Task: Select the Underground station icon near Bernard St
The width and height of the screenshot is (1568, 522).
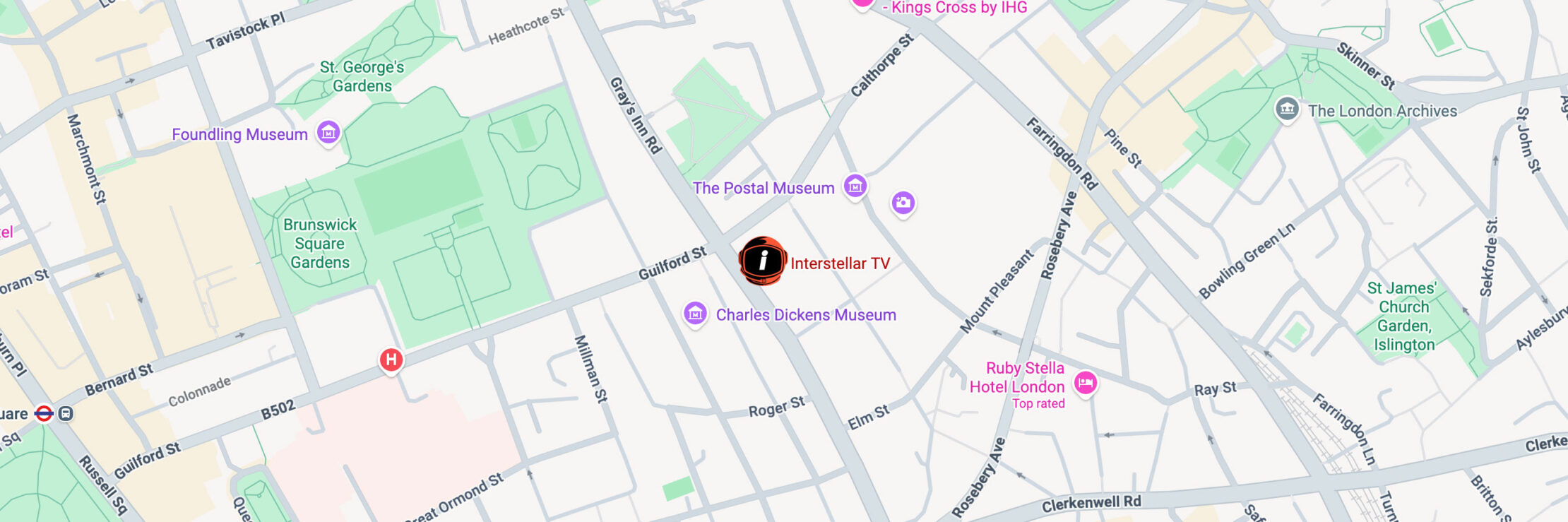Action: [44, 413]
